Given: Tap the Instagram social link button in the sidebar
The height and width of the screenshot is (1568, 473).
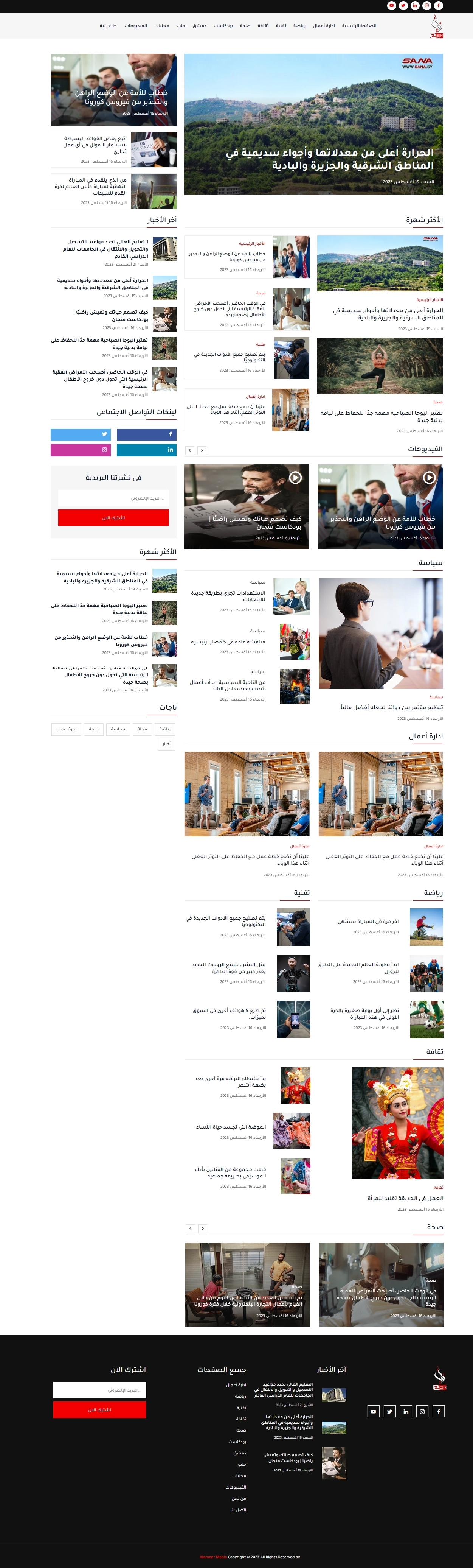Looking at the screenshot, I should tap(80, 450).
